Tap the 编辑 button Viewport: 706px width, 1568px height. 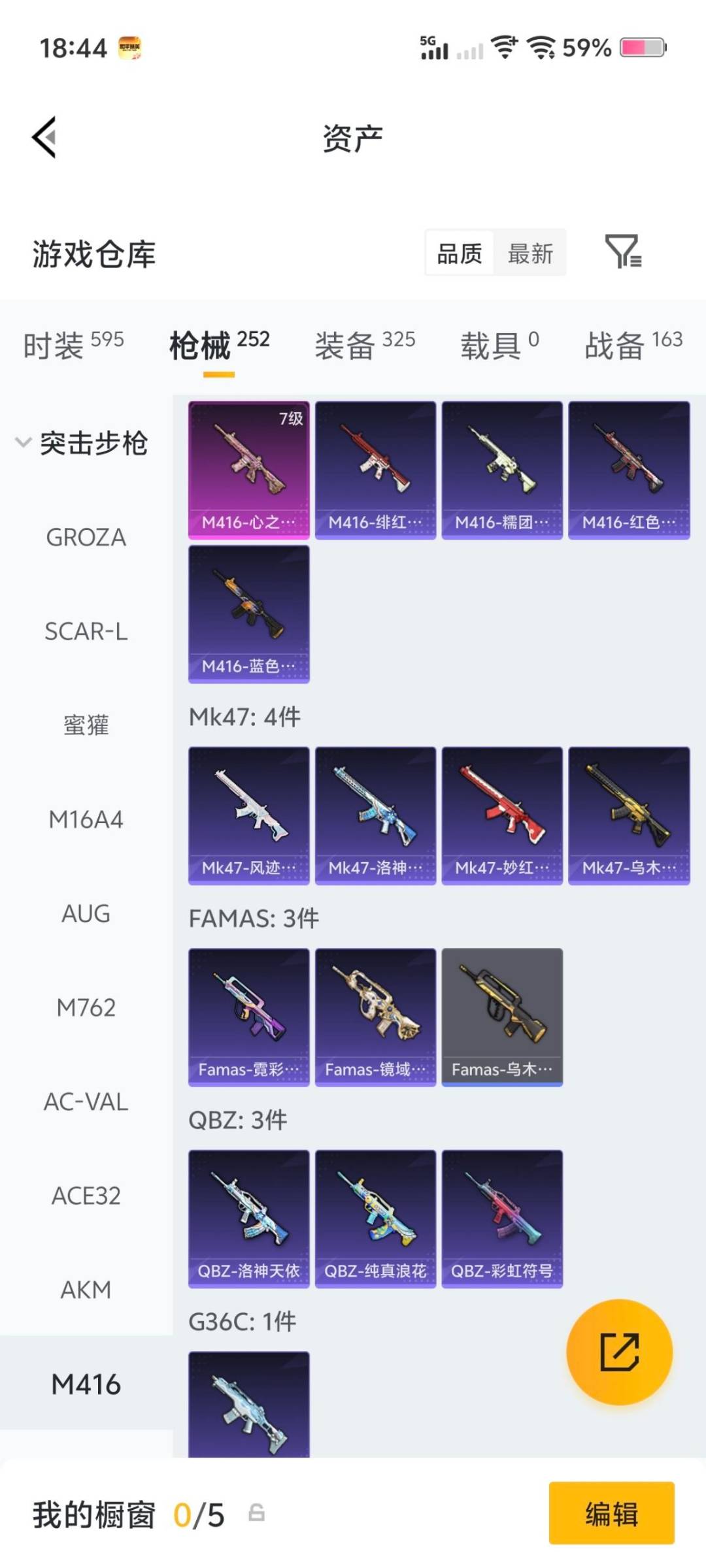click(612, 1514)
